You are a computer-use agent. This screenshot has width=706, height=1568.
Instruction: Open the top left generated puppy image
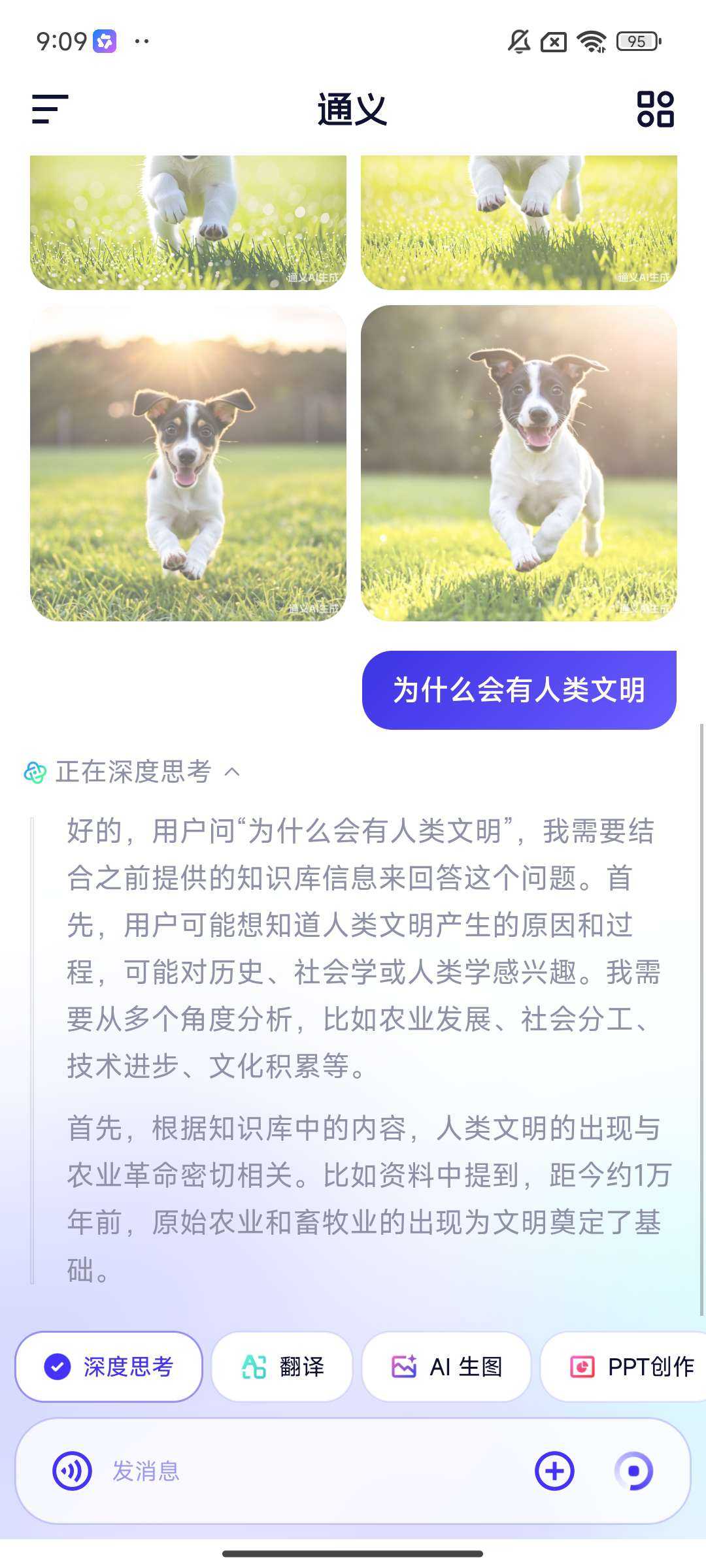(x=188, y=222)
